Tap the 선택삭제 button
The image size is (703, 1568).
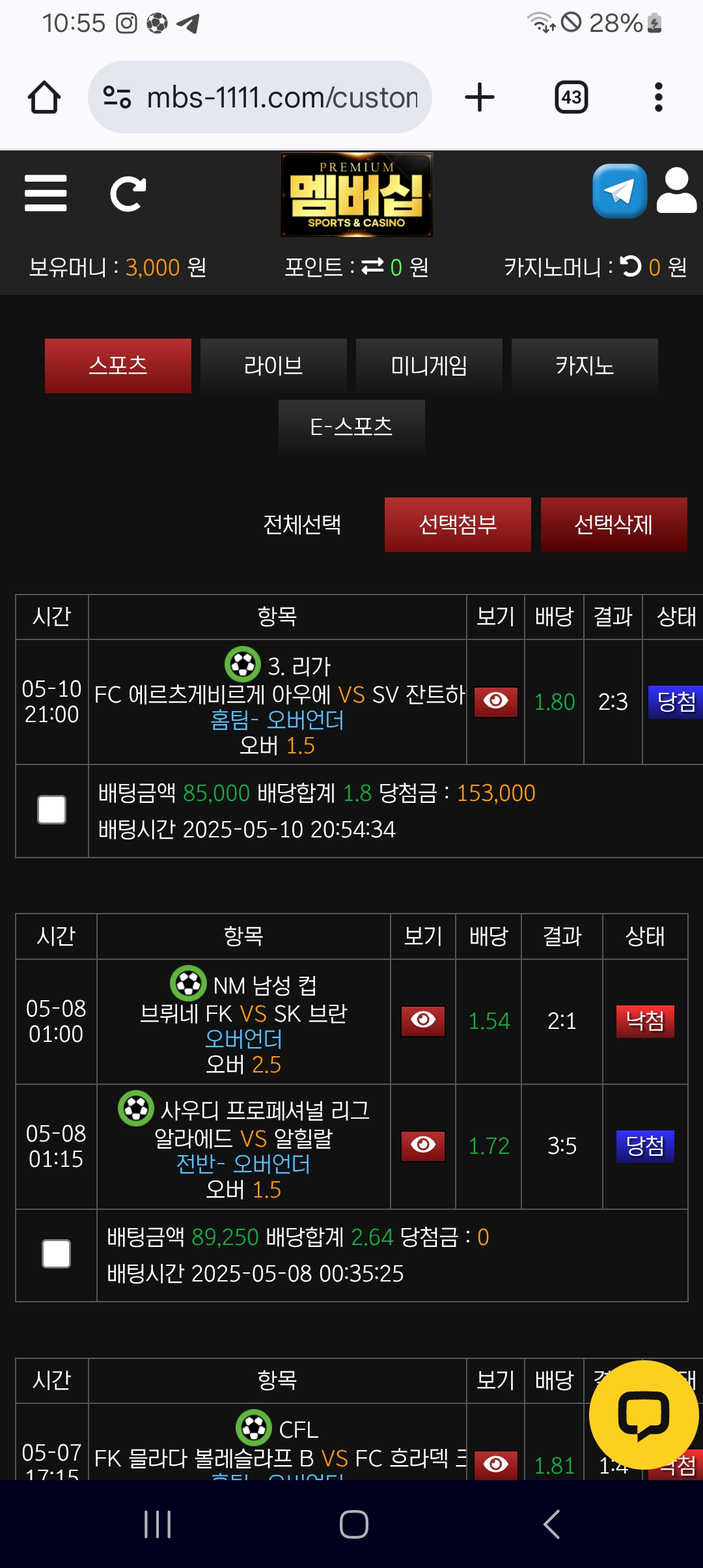[614, 525]
